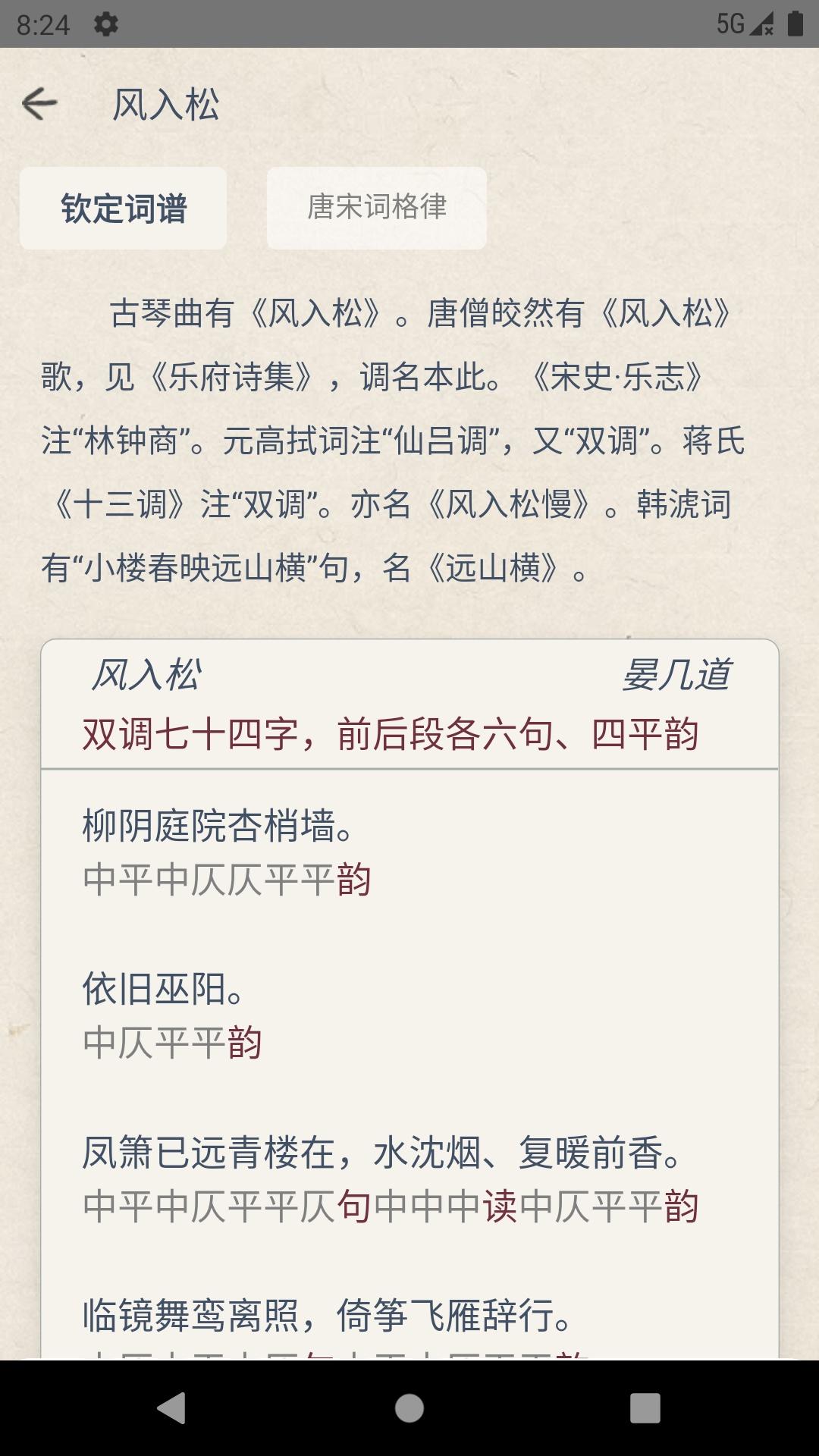
Task: Tap the back arrow to return
Action: [x=41, y=102]
